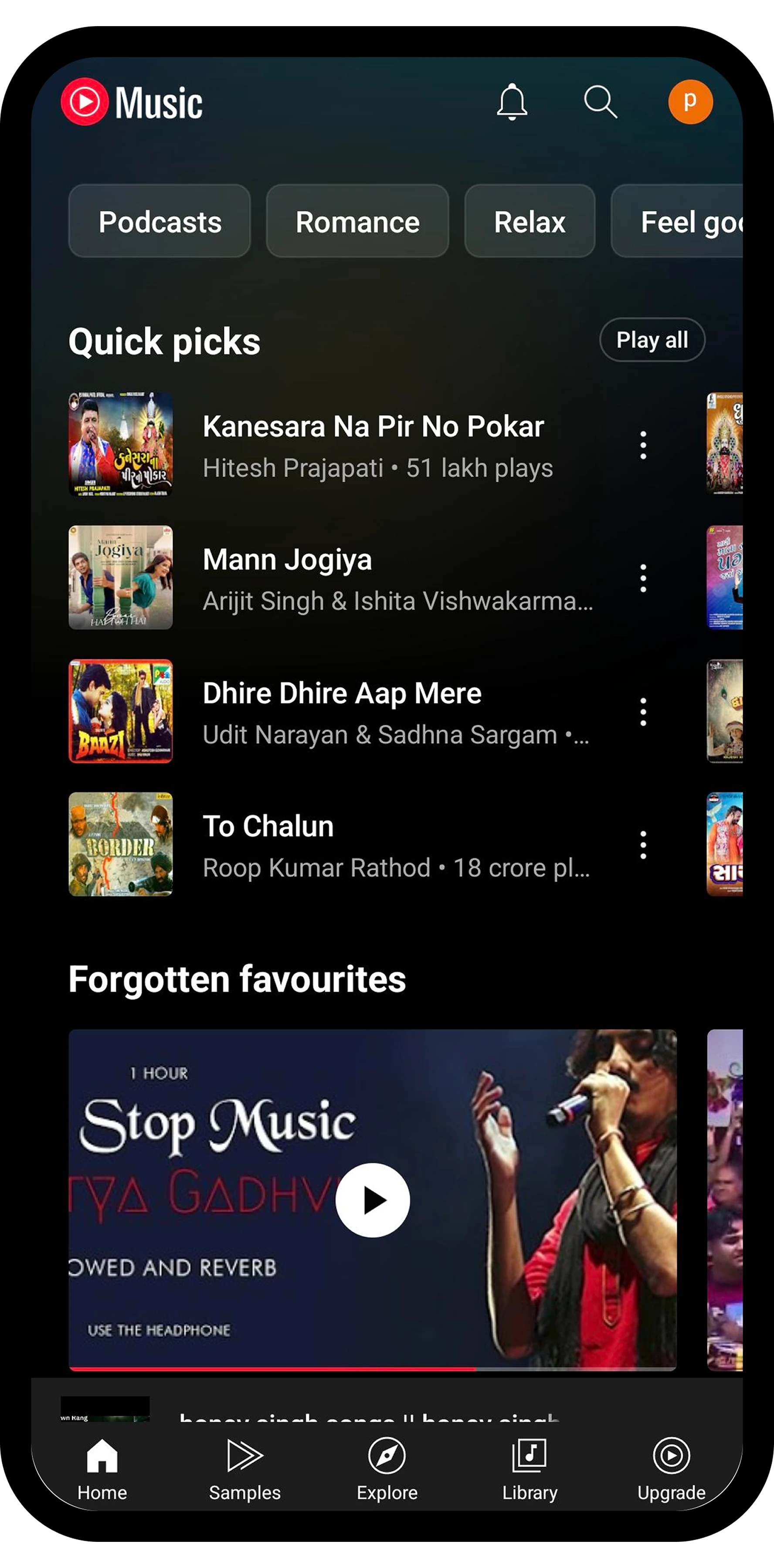Play the Stop Music forgotten favourite

click(x=373, y=1200)
